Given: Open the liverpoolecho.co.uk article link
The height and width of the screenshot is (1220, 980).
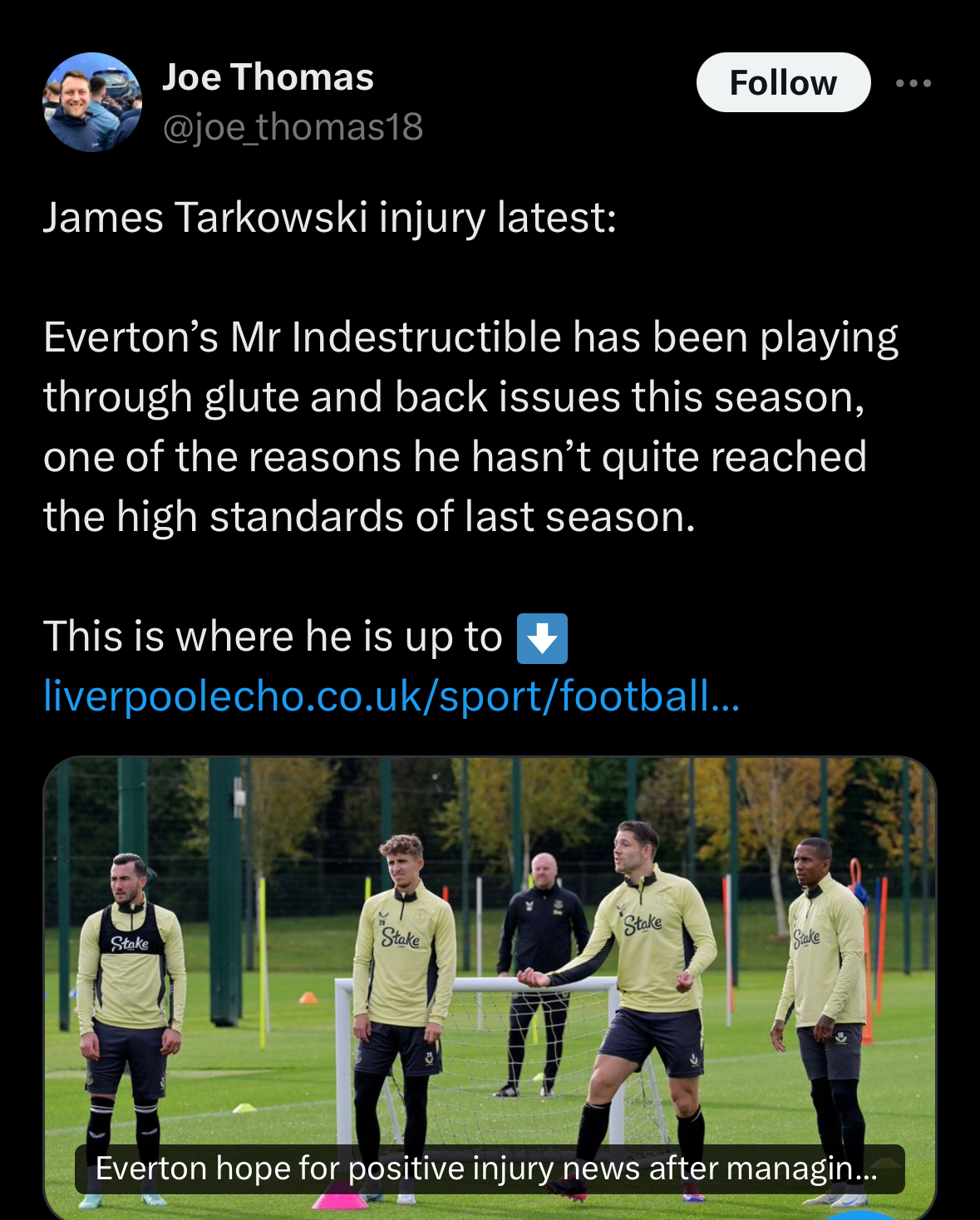Looking at the screenshot, I should 391,696.
